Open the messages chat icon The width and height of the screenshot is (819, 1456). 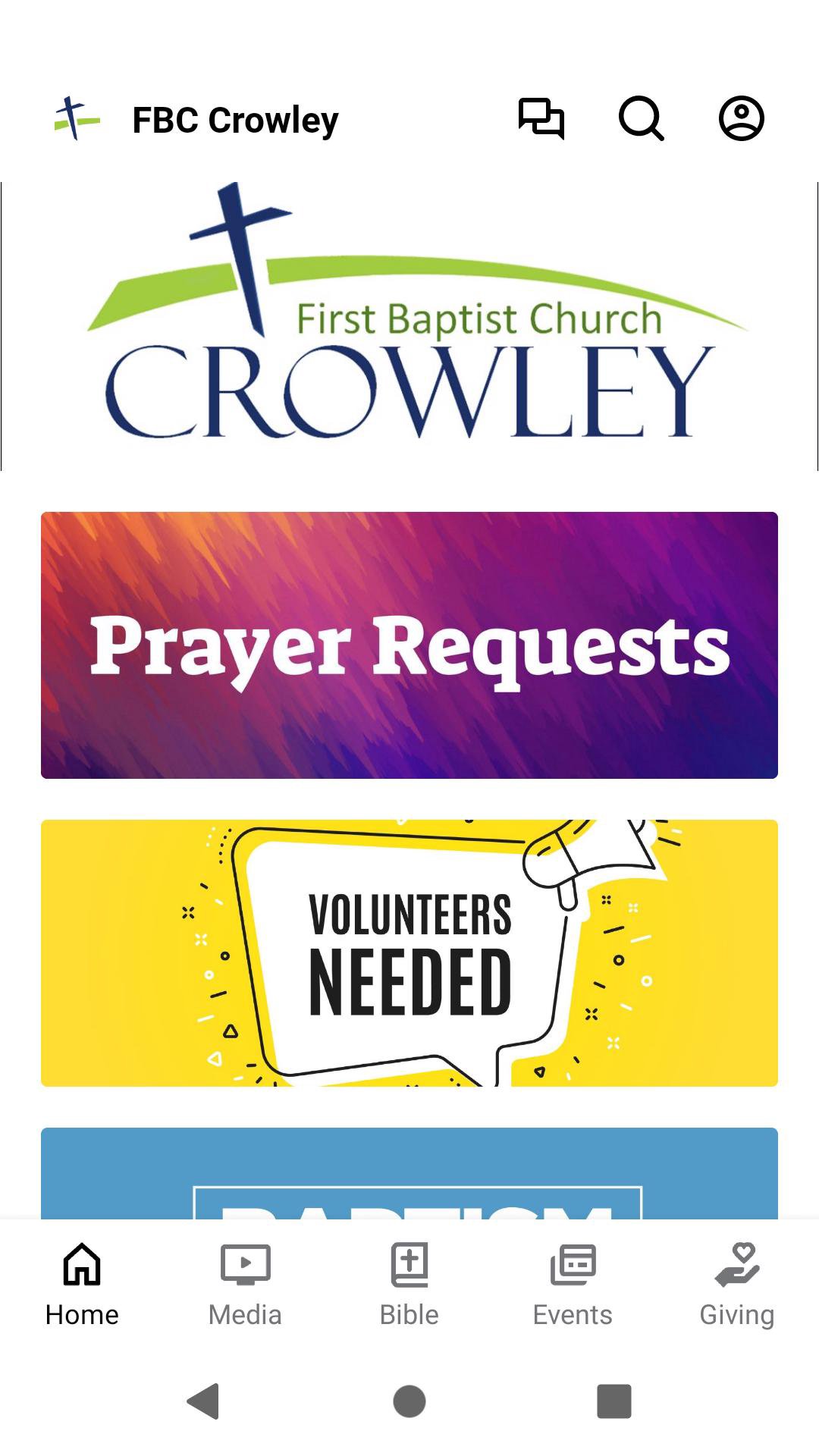tap(541, 118)
